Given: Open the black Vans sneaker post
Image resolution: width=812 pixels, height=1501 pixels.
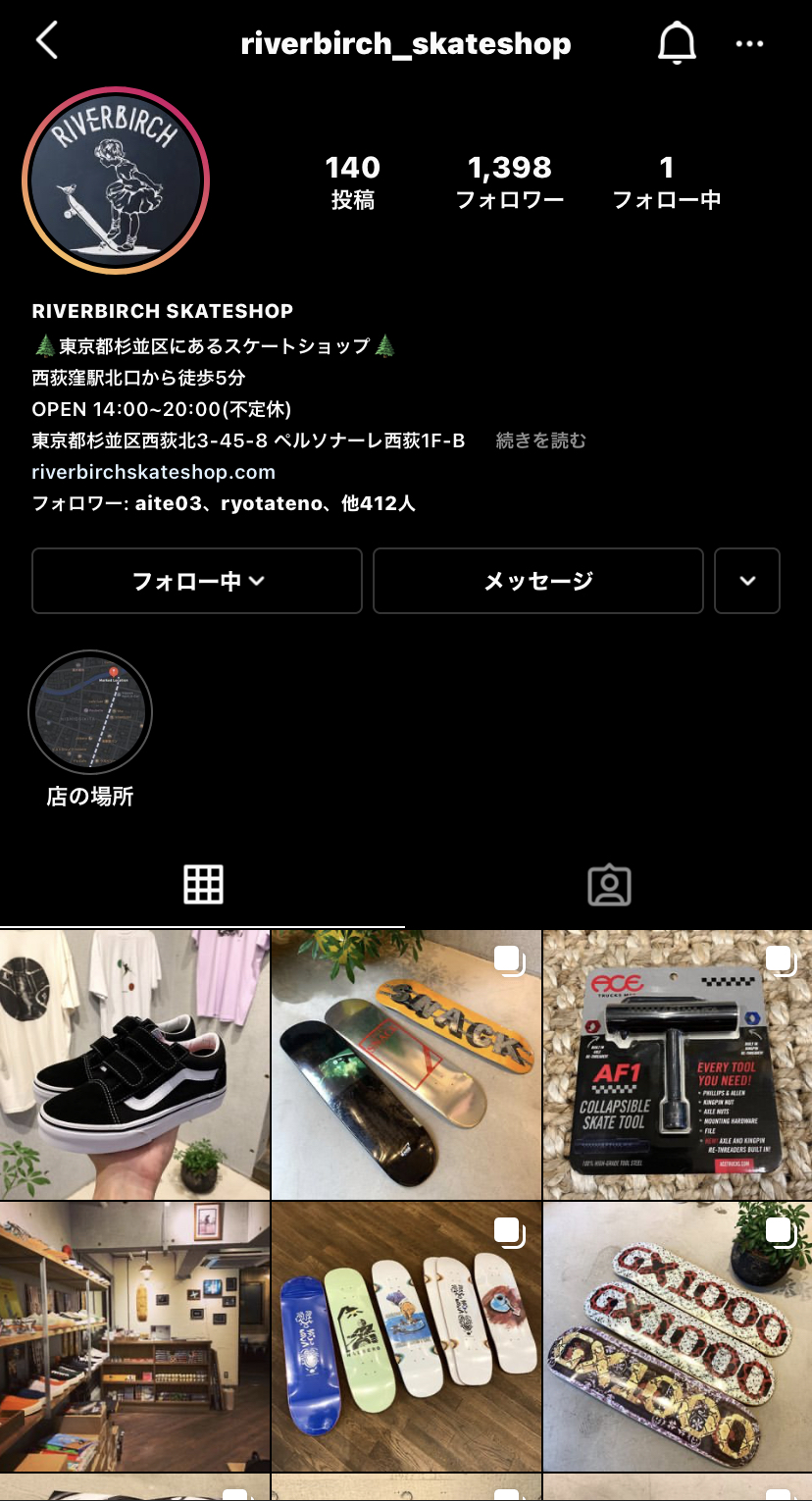Looking at the screenshot, I should tap(134, 1065).
